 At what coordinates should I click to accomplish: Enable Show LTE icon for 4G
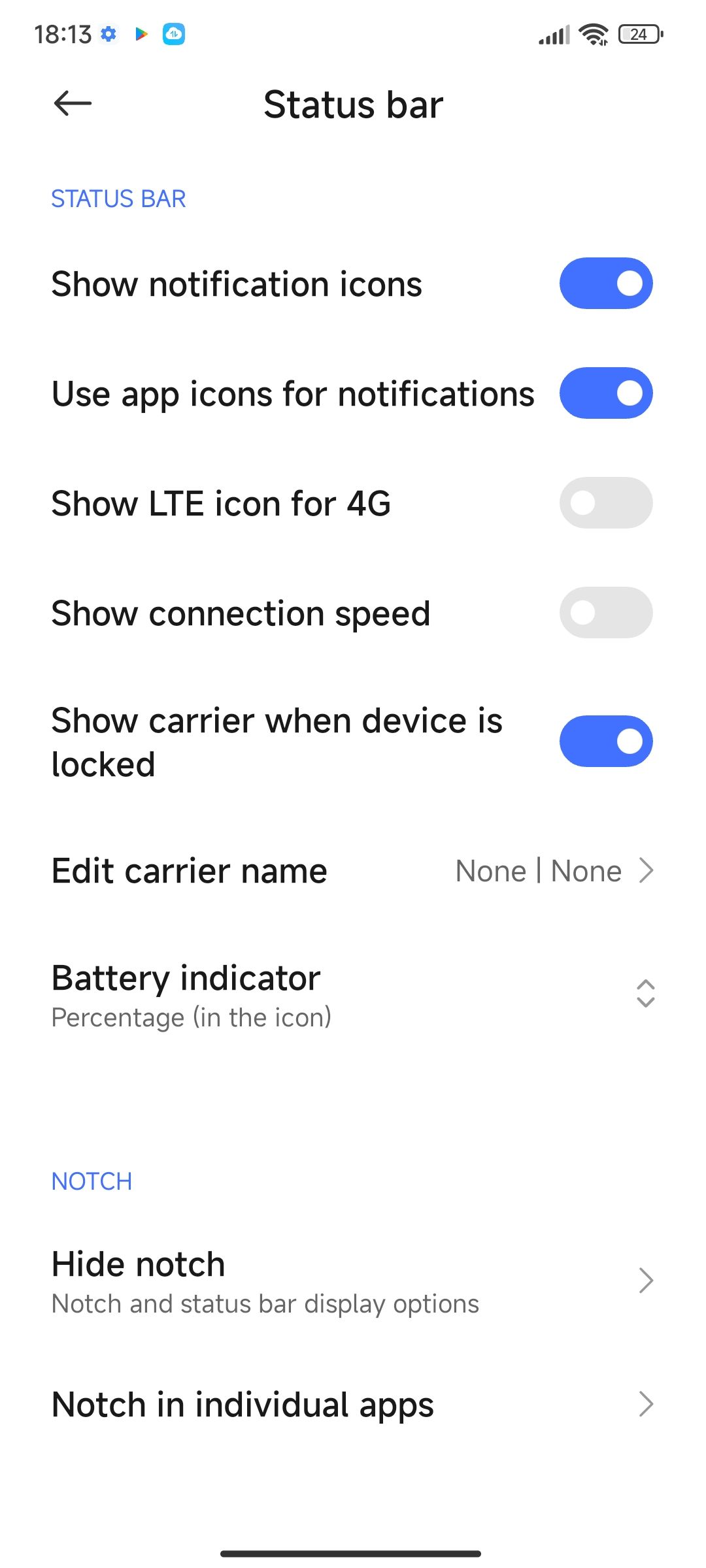tap(605, 503)
